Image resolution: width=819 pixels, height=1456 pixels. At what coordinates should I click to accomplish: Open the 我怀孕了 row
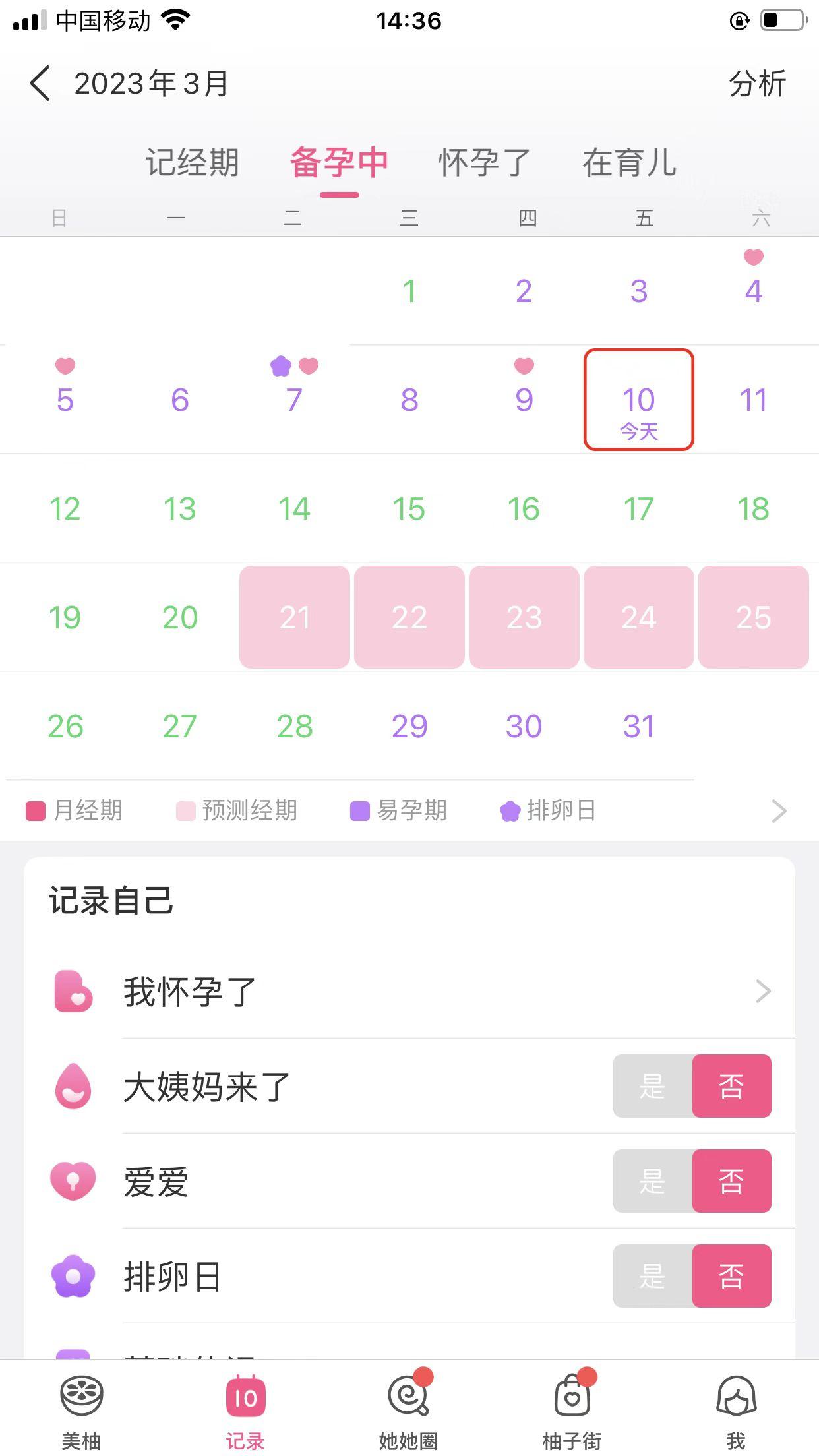(409, 991)
